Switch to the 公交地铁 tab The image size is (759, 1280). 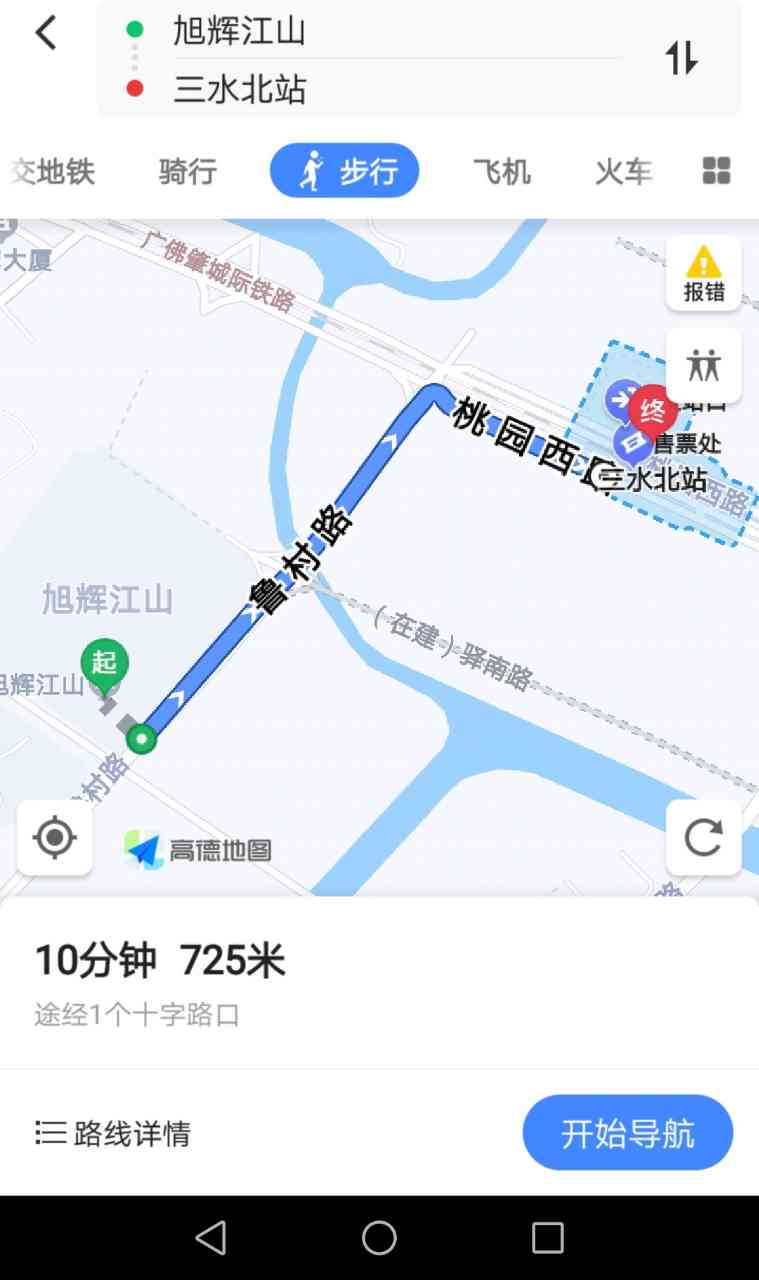[52, 172]
